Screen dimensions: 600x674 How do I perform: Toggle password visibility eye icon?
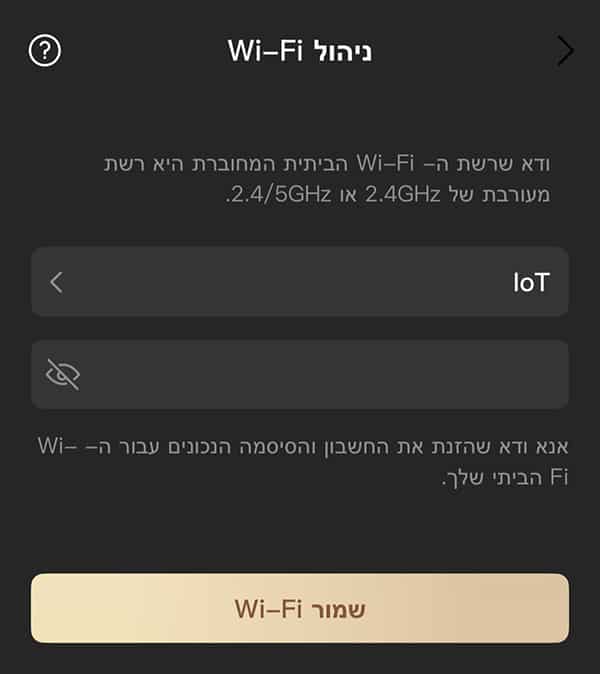point(63,374)
